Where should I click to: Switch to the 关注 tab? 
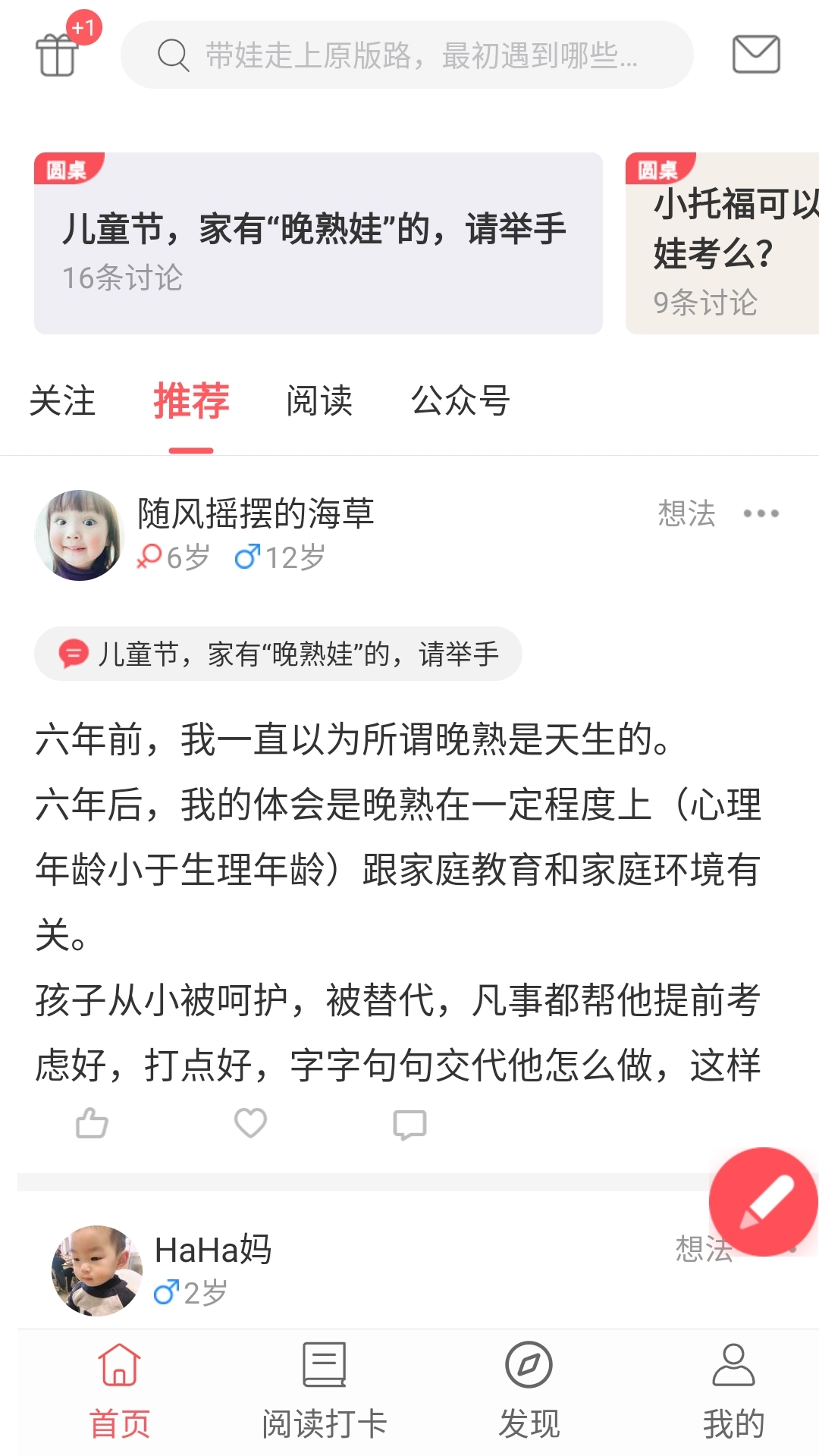pyautogui.click(x=62, y=400)
